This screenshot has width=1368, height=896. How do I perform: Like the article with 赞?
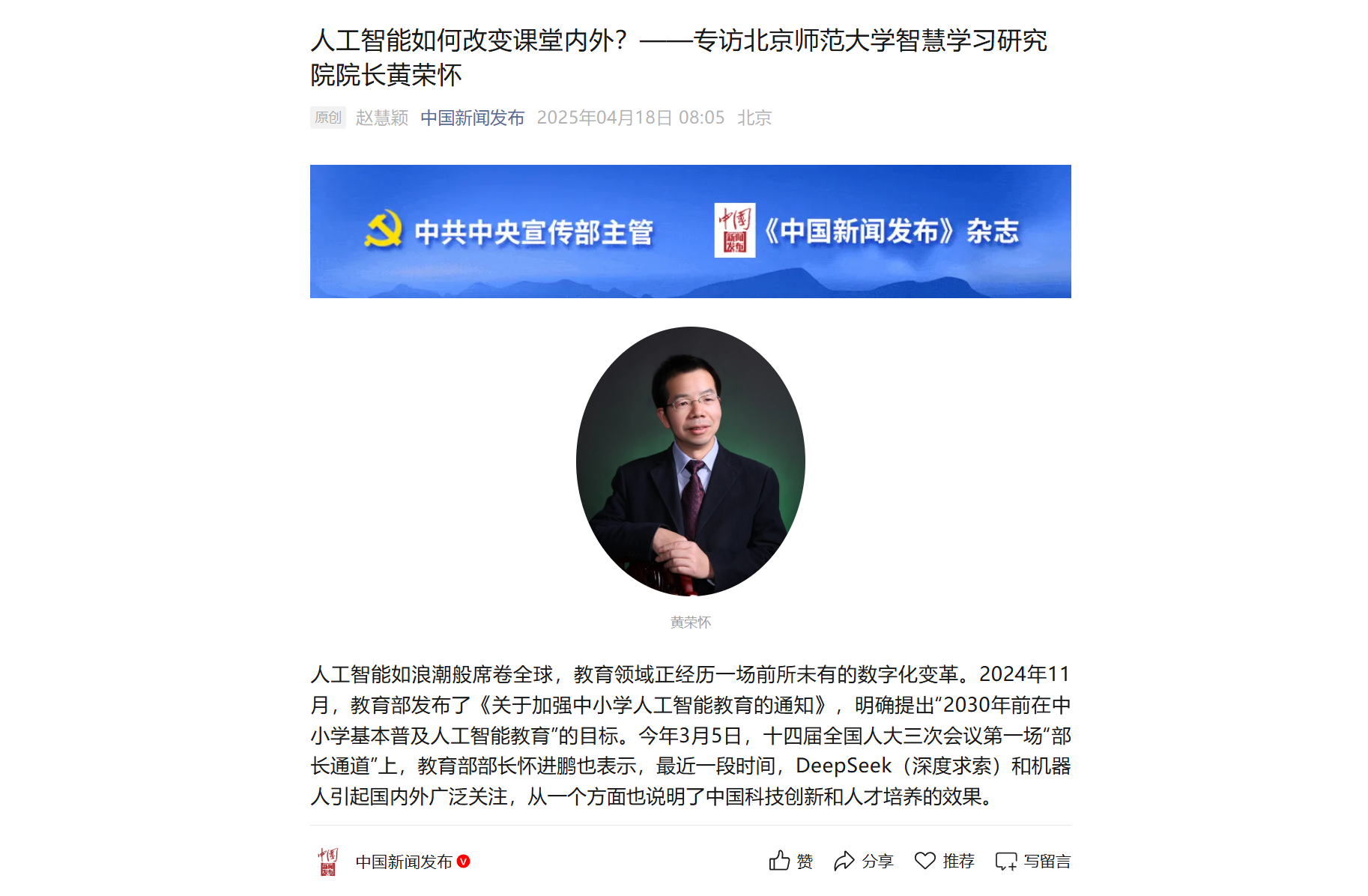pos(790,861)
